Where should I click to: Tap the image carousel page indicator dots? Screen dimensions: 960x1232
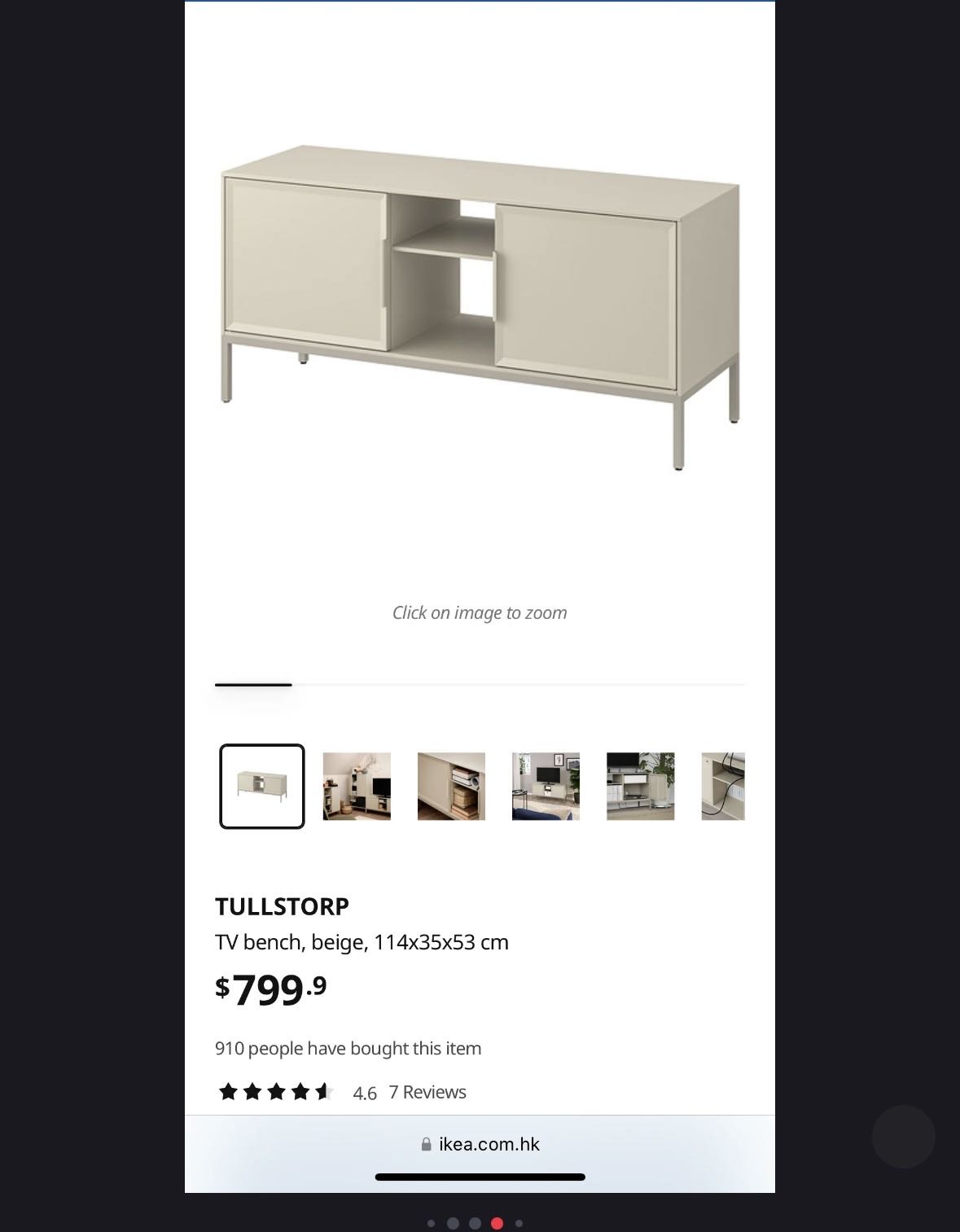click(476, 1223)
